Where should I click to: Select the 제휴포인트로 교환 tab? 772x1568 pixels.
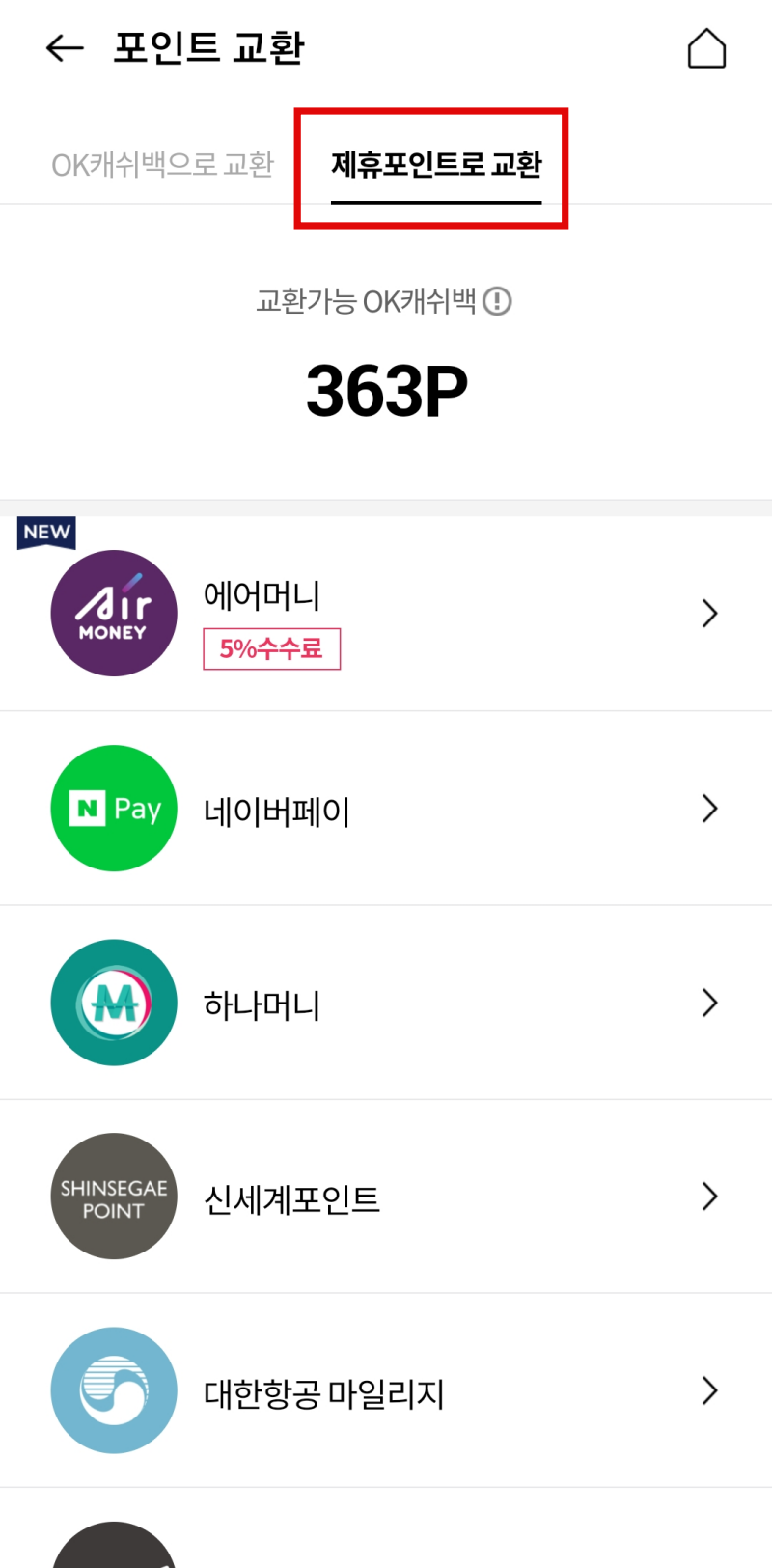click(x=436, y=164)
